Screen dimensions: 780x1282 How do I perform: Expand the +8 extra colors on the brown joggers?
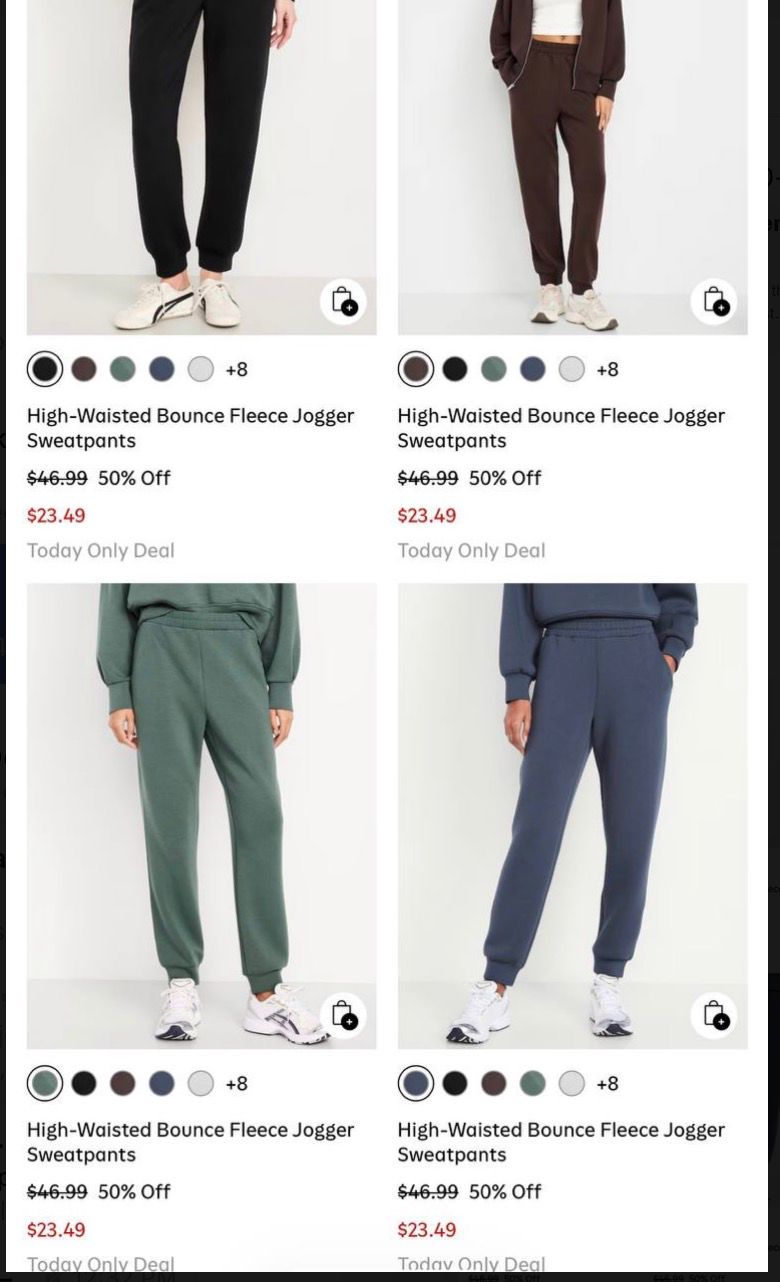point(608,369)
